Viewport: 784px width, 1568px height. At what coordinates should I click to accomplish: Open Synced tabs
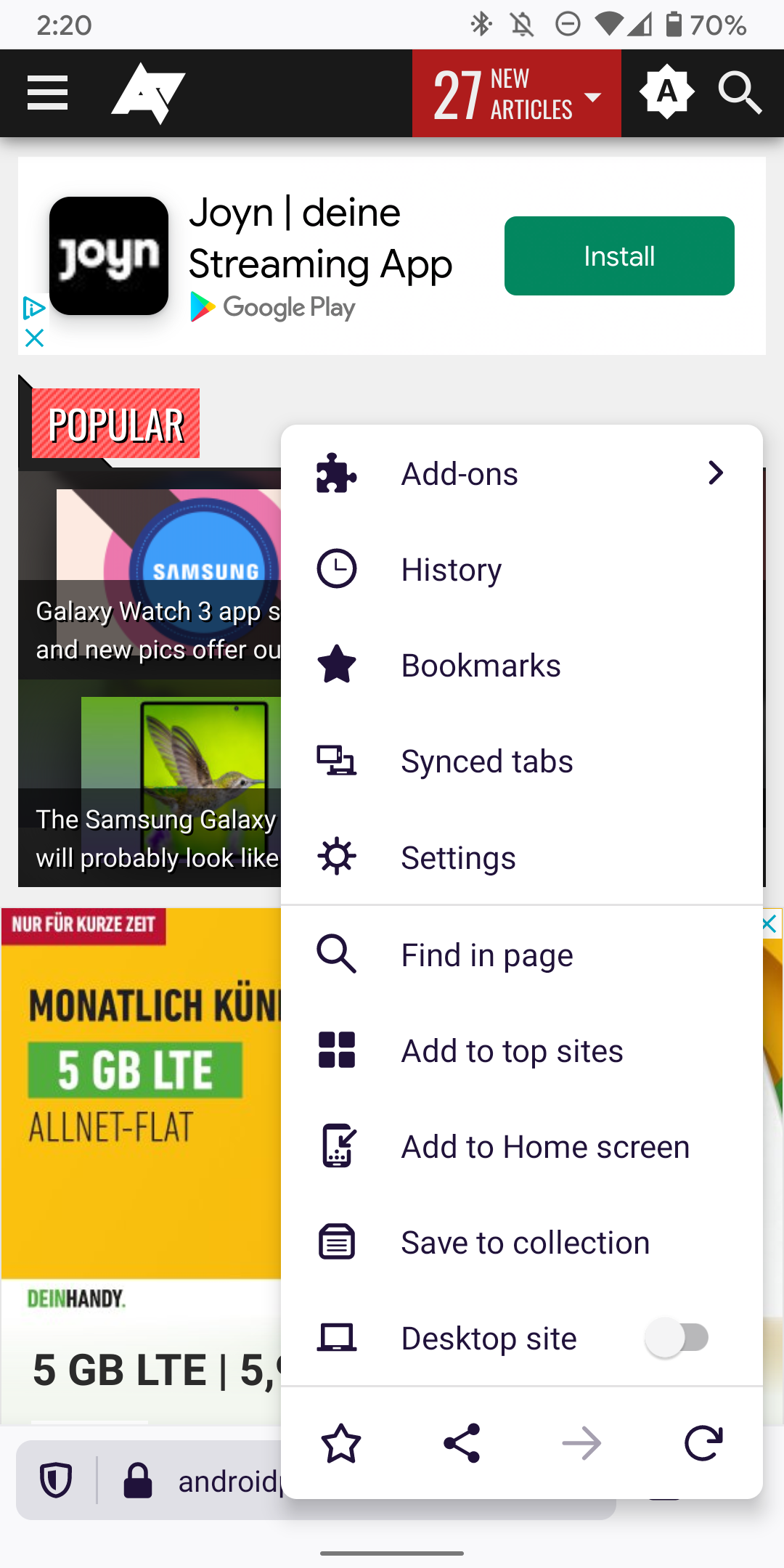pyautogui.click(x=521, y=761)
